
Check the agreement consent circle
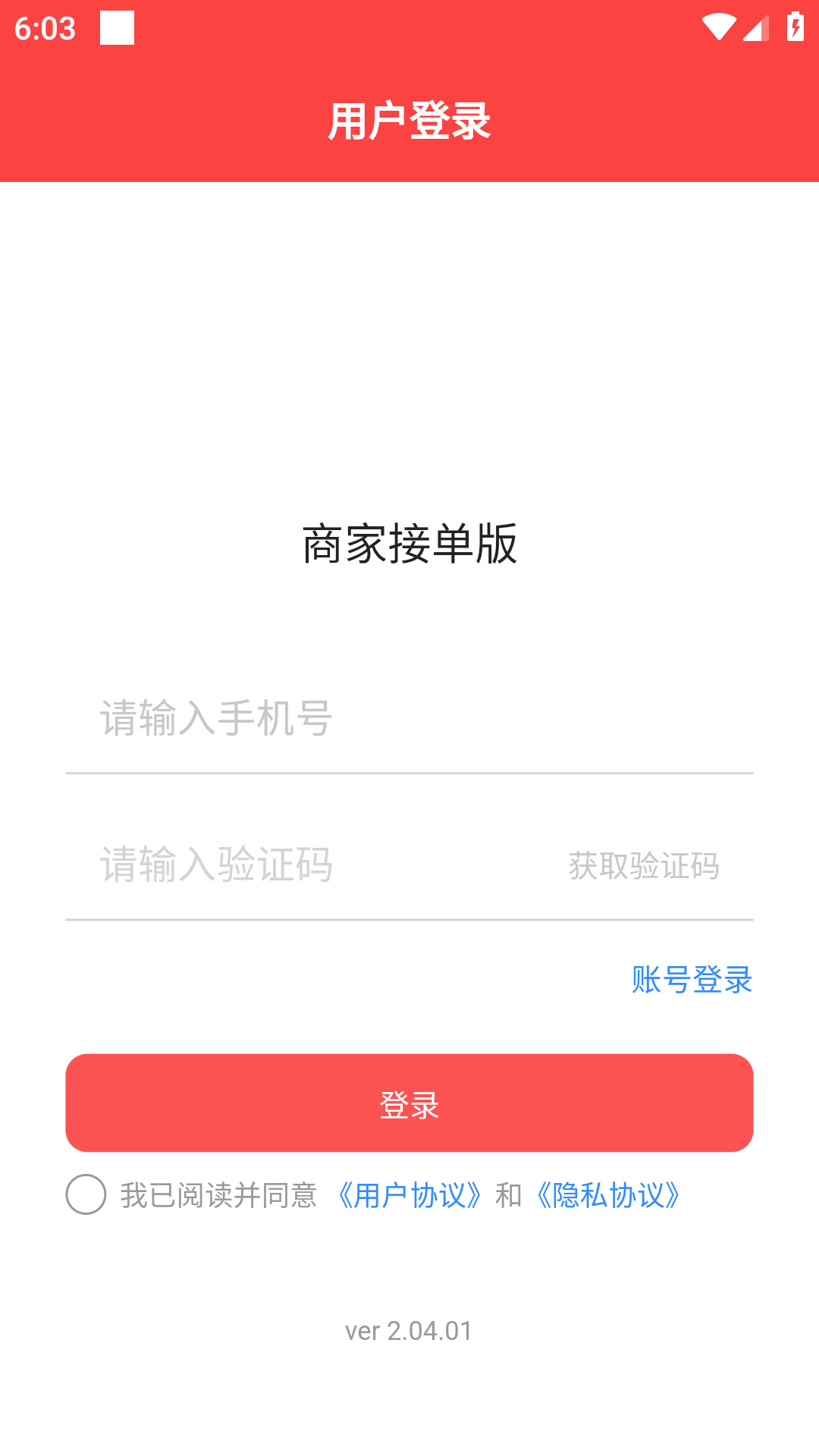[x=86, y=1194]
